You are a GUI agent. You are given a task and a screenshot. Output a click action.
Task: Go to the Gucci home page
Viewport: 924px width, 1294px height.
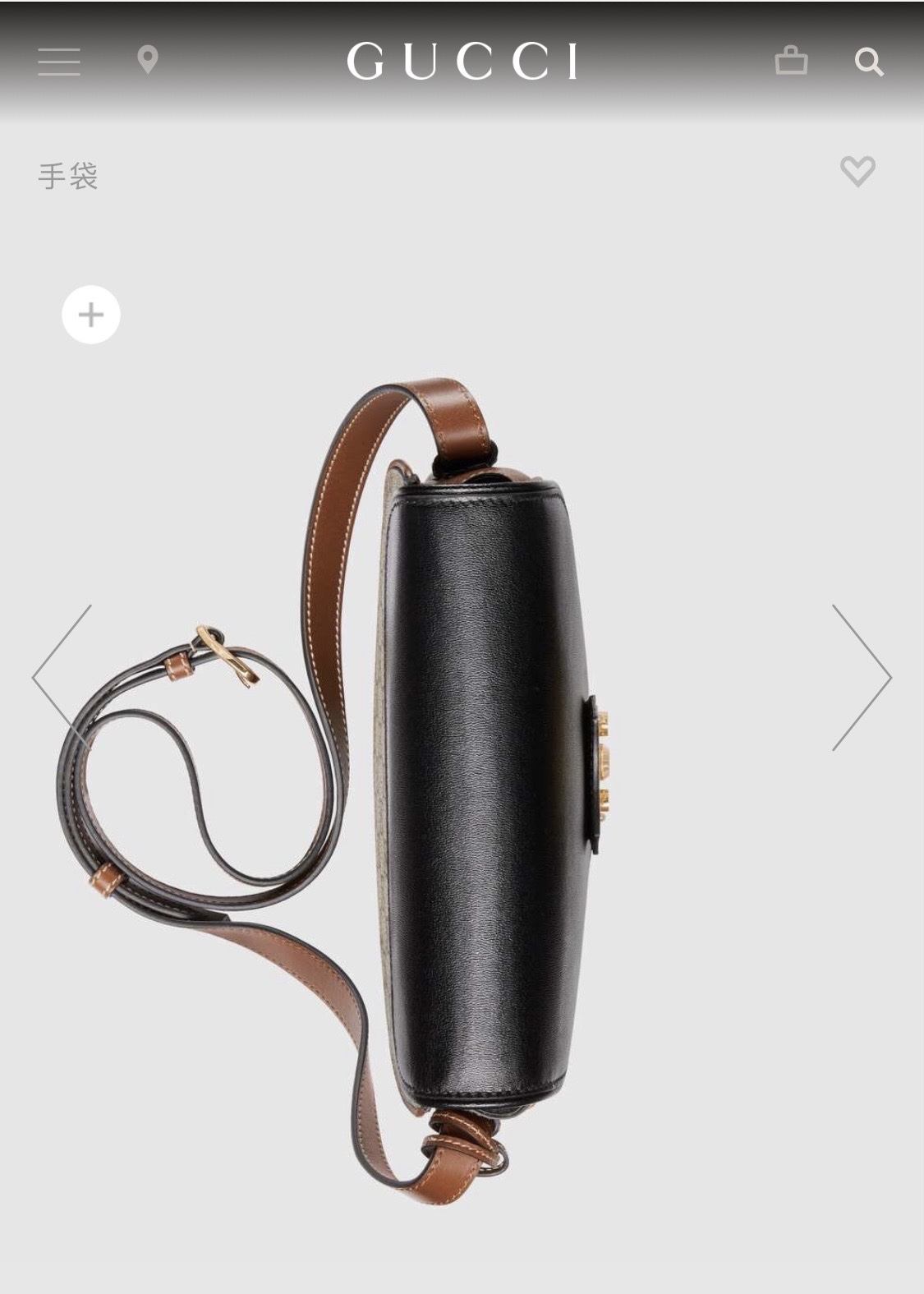tap(462, 62)
